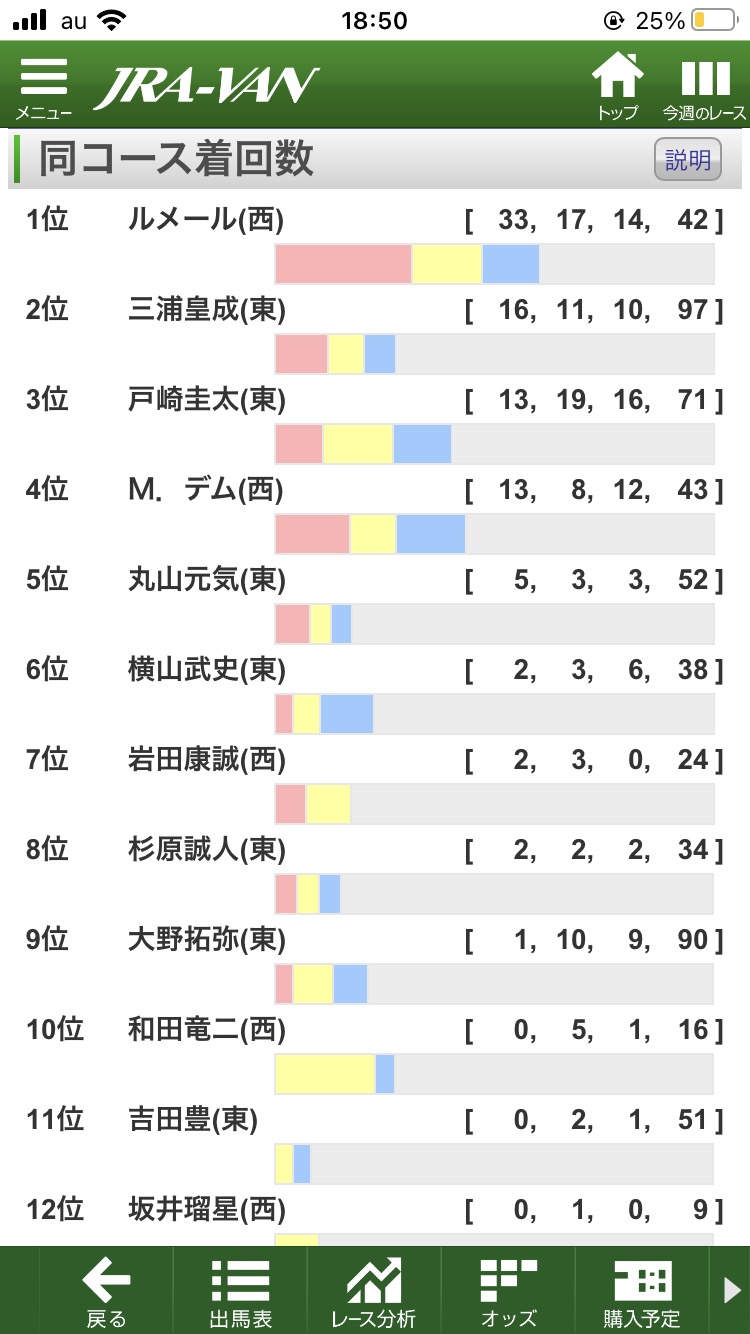Go to the トップ home page

[x=617, y=86]
